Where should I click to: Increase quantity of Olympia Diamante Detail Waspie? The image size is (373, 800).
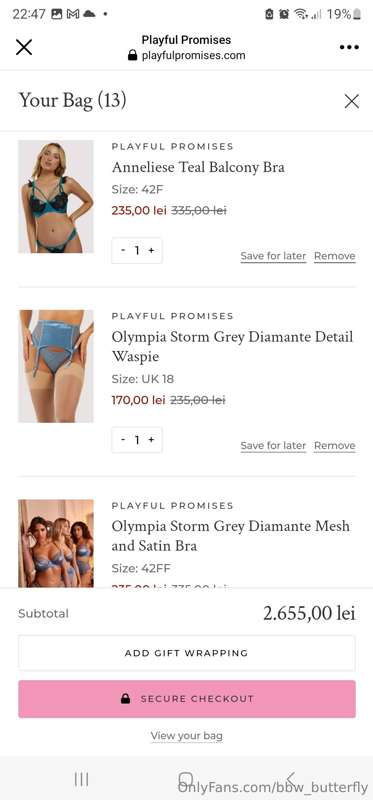[152, 439]
